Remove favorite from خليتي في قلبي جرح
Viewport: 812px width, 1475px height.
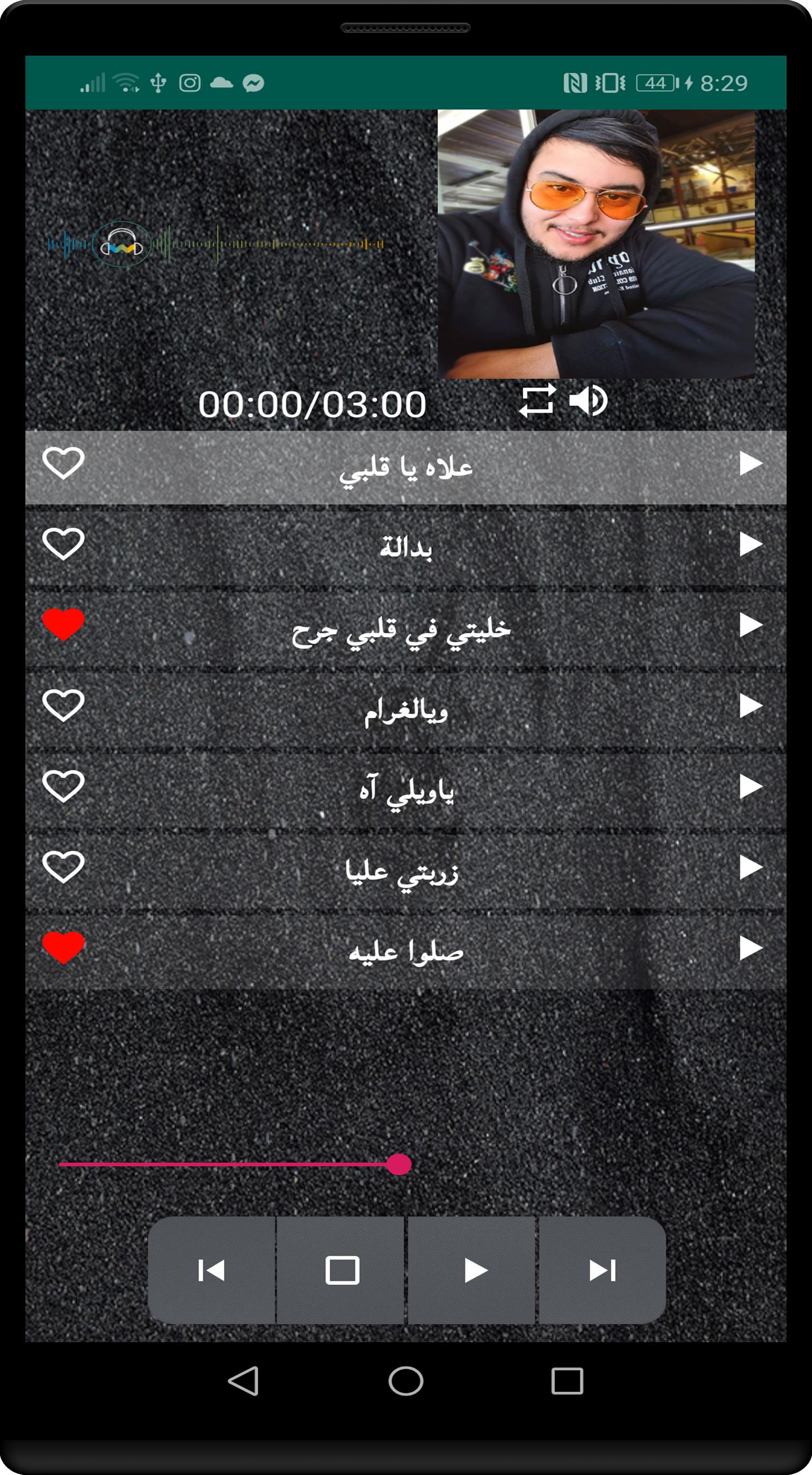pos(63,624)
